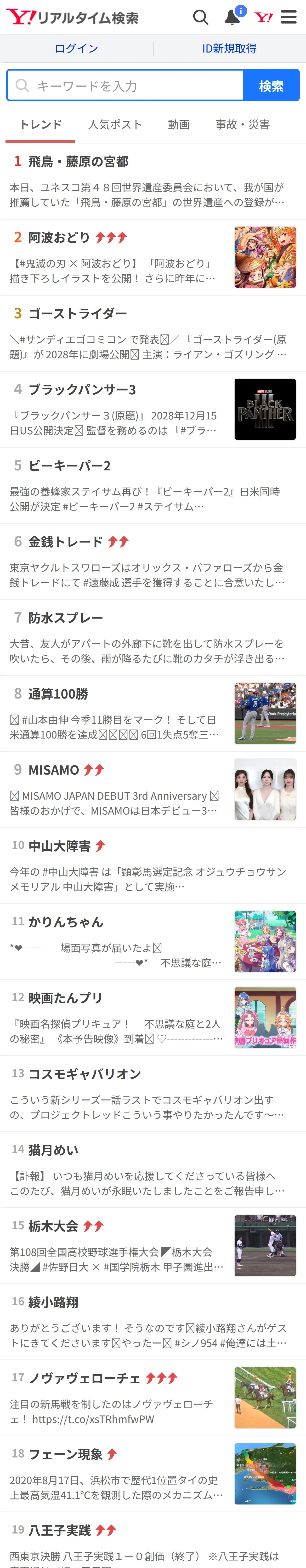306x1568 pixels.
Task: Go to Yahoo! top via Y! icon
Action: (x=263, y=17)
